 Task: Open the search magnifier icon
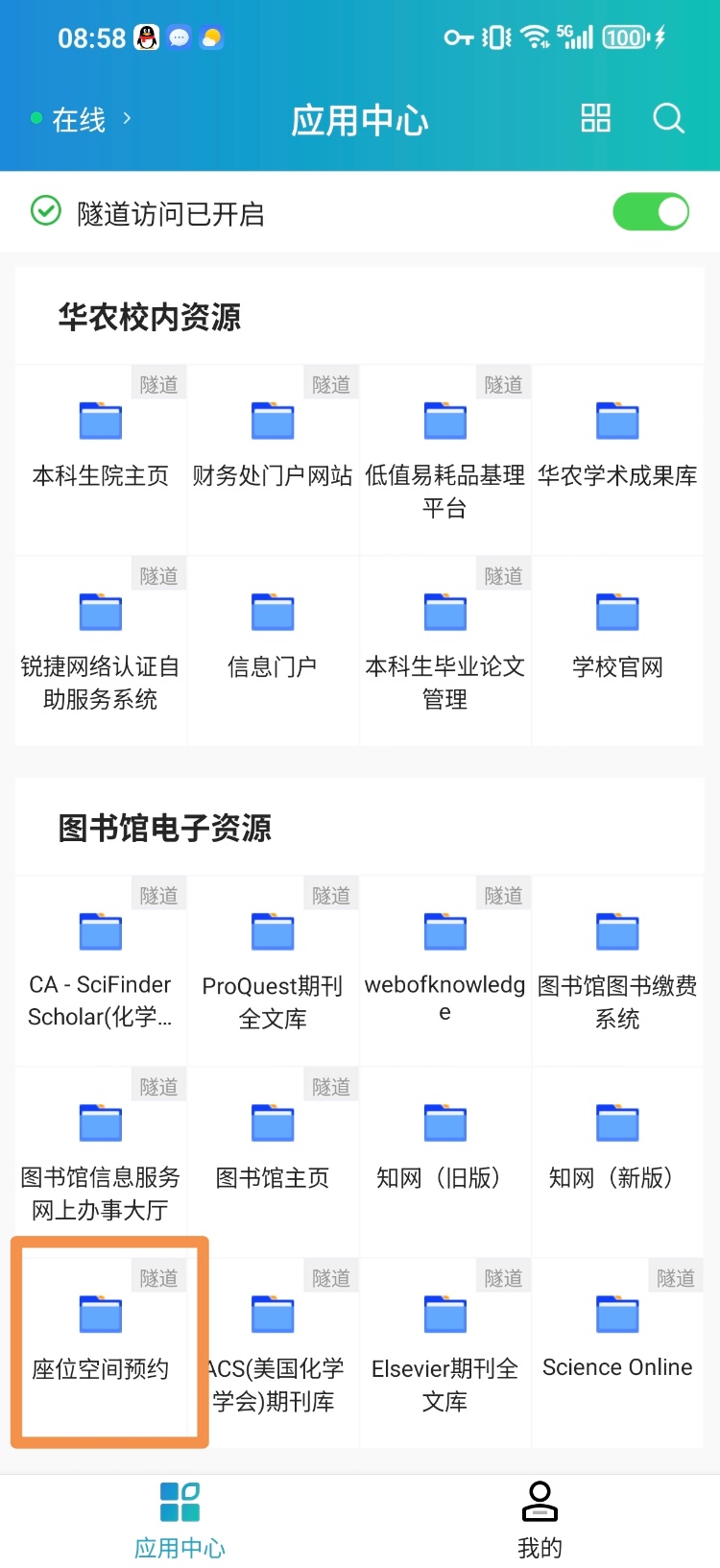pos(668,119)
